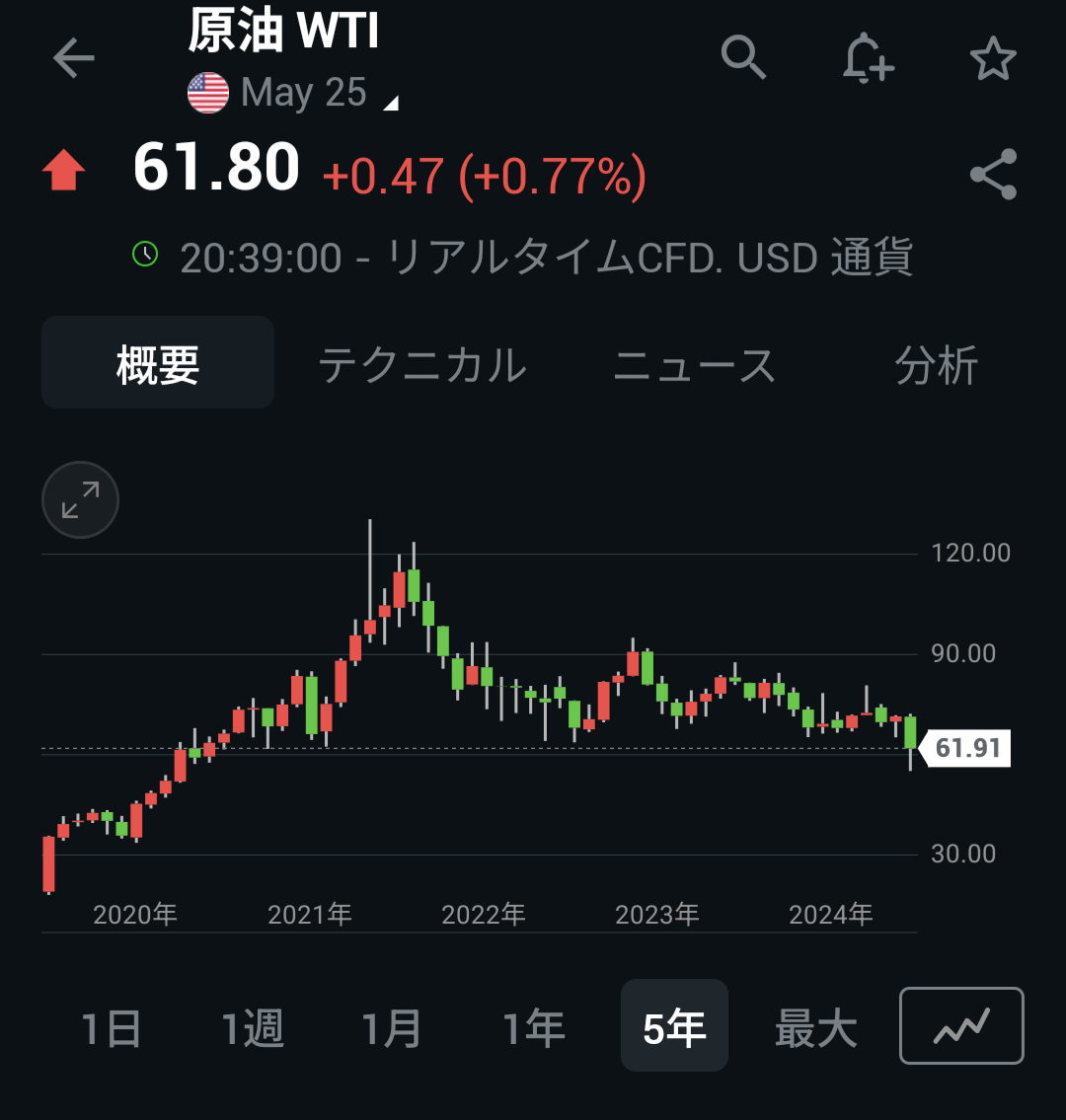Expand the chart to full screen
Screen dimensions: 1066x1120
coord(80,499)
